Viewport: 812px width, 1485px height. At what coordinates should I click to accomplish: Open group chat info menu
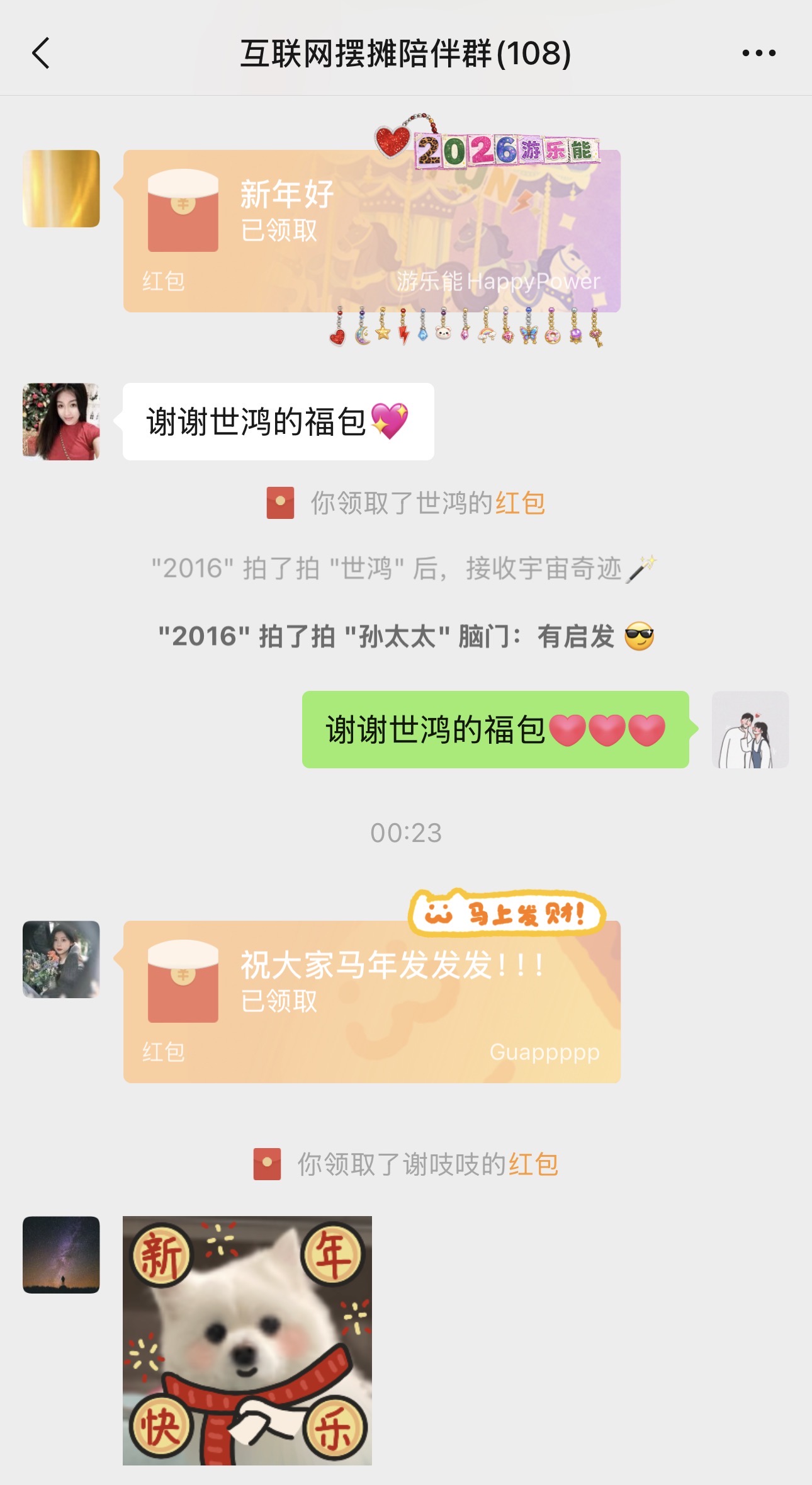tap(758, 54)
